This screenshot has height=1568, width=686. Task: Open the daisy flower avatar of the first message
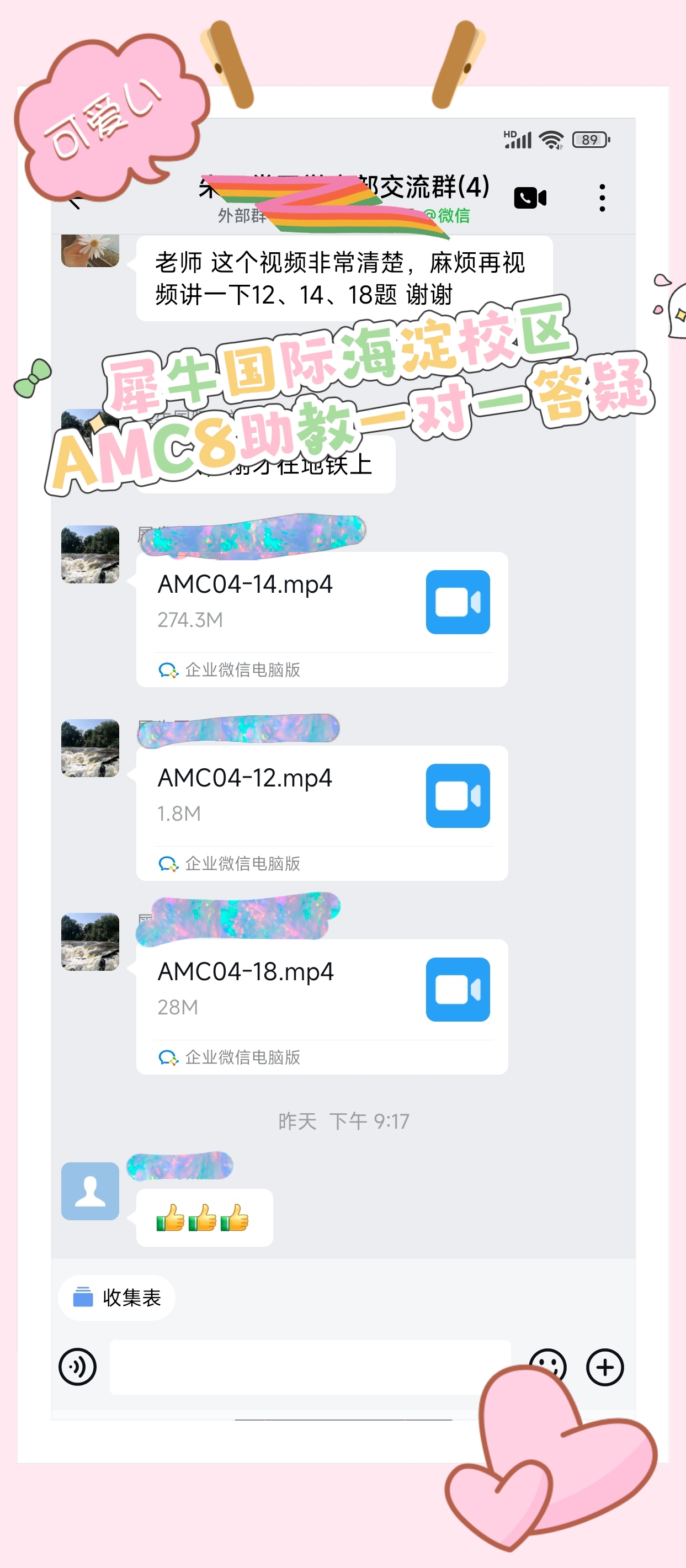[90, 249]
